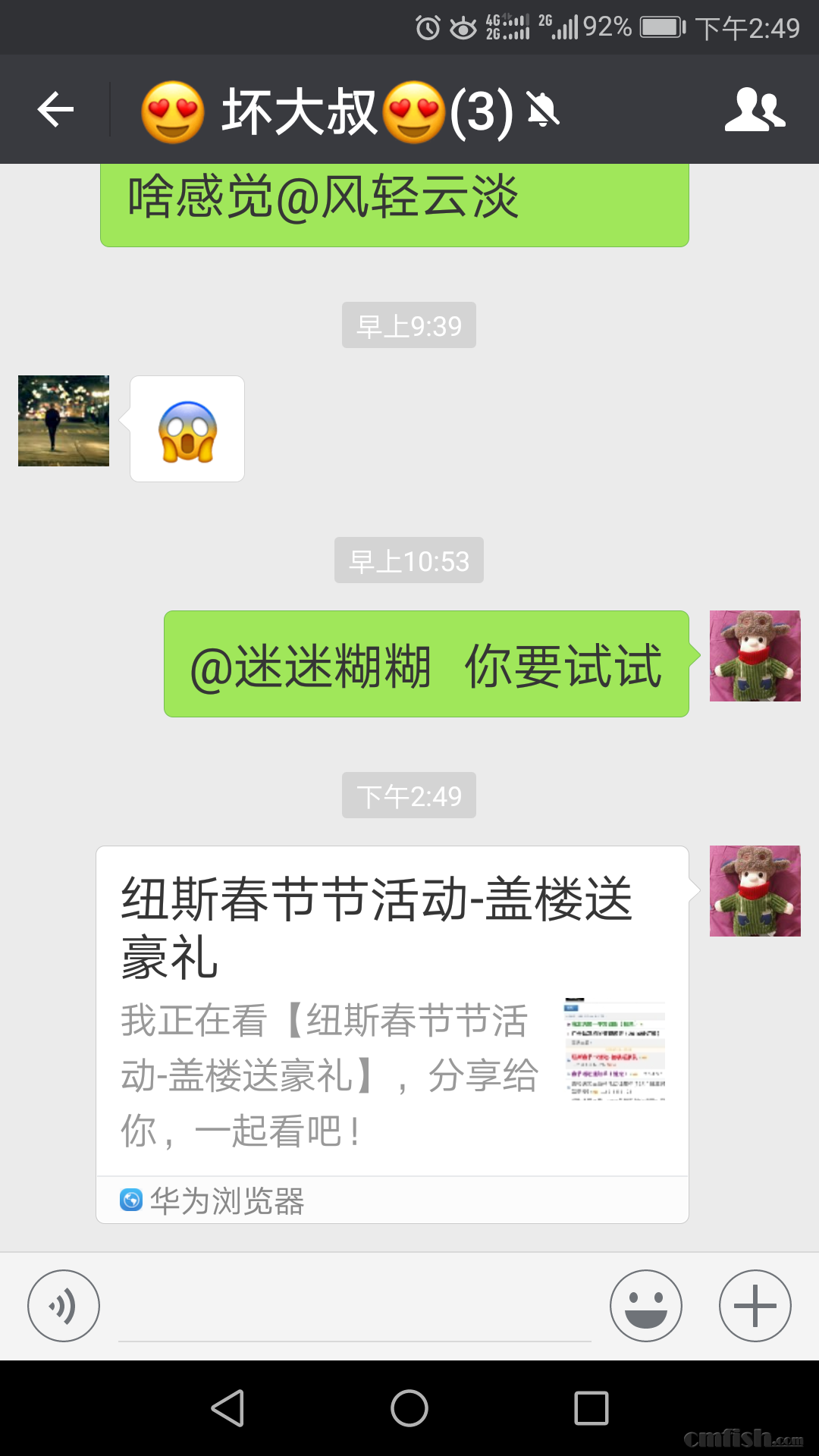Open the plus attachment menu

755,1306
